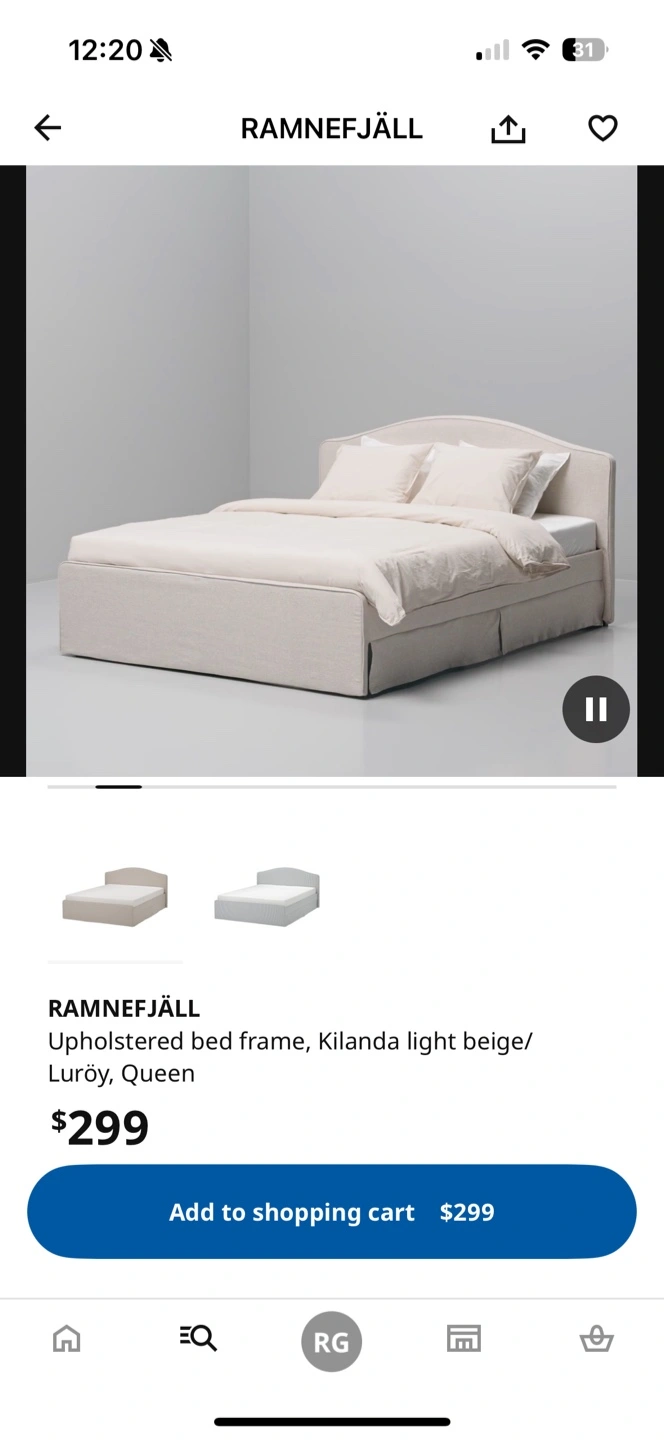Viewport: 664px width, 1440px height.
Task: Add RAMNEFJÄLL to favorites with the heart
Action: coord(602,128)
